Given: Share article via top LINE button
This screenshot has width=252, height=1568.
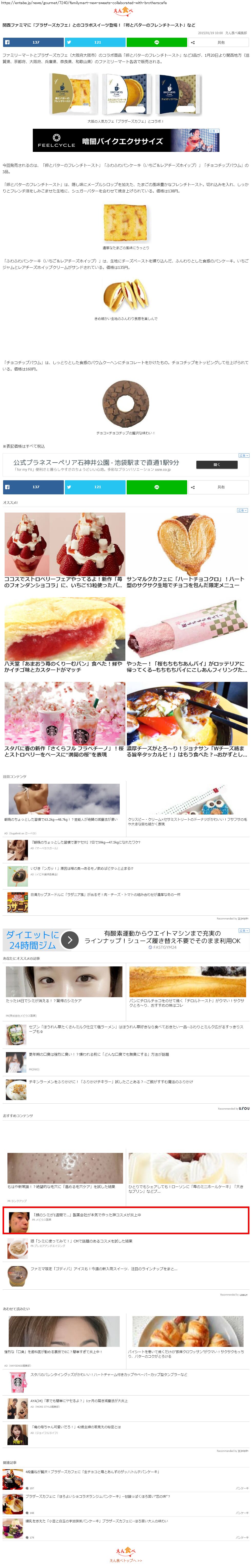Looking at the screenshot, I should [x=156, y=43].
